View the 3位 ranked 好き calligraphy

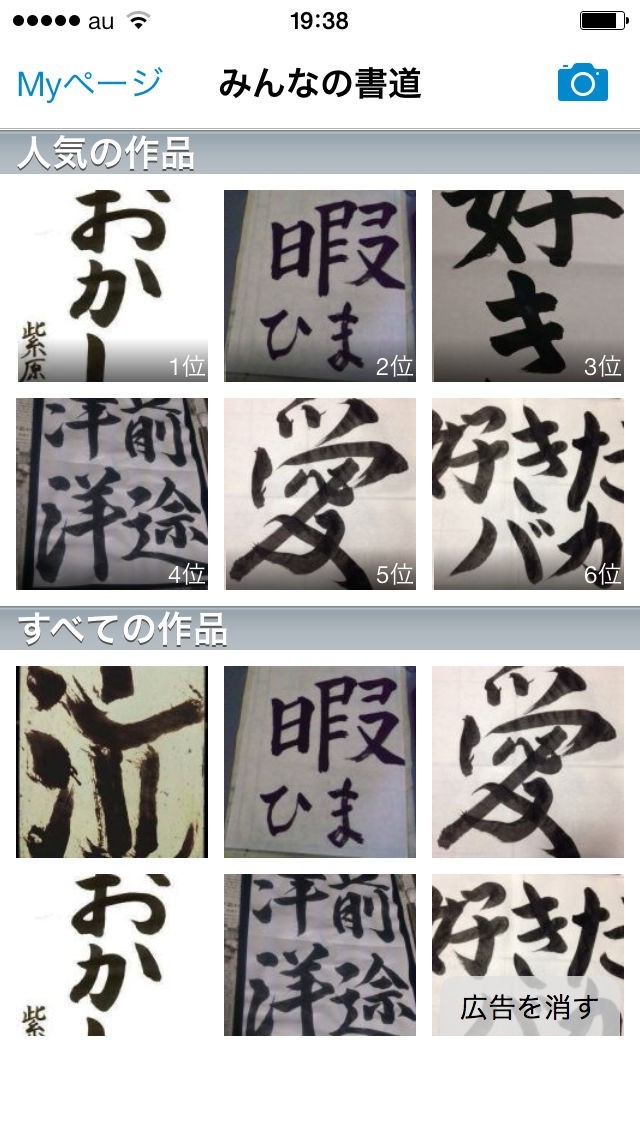528,285
